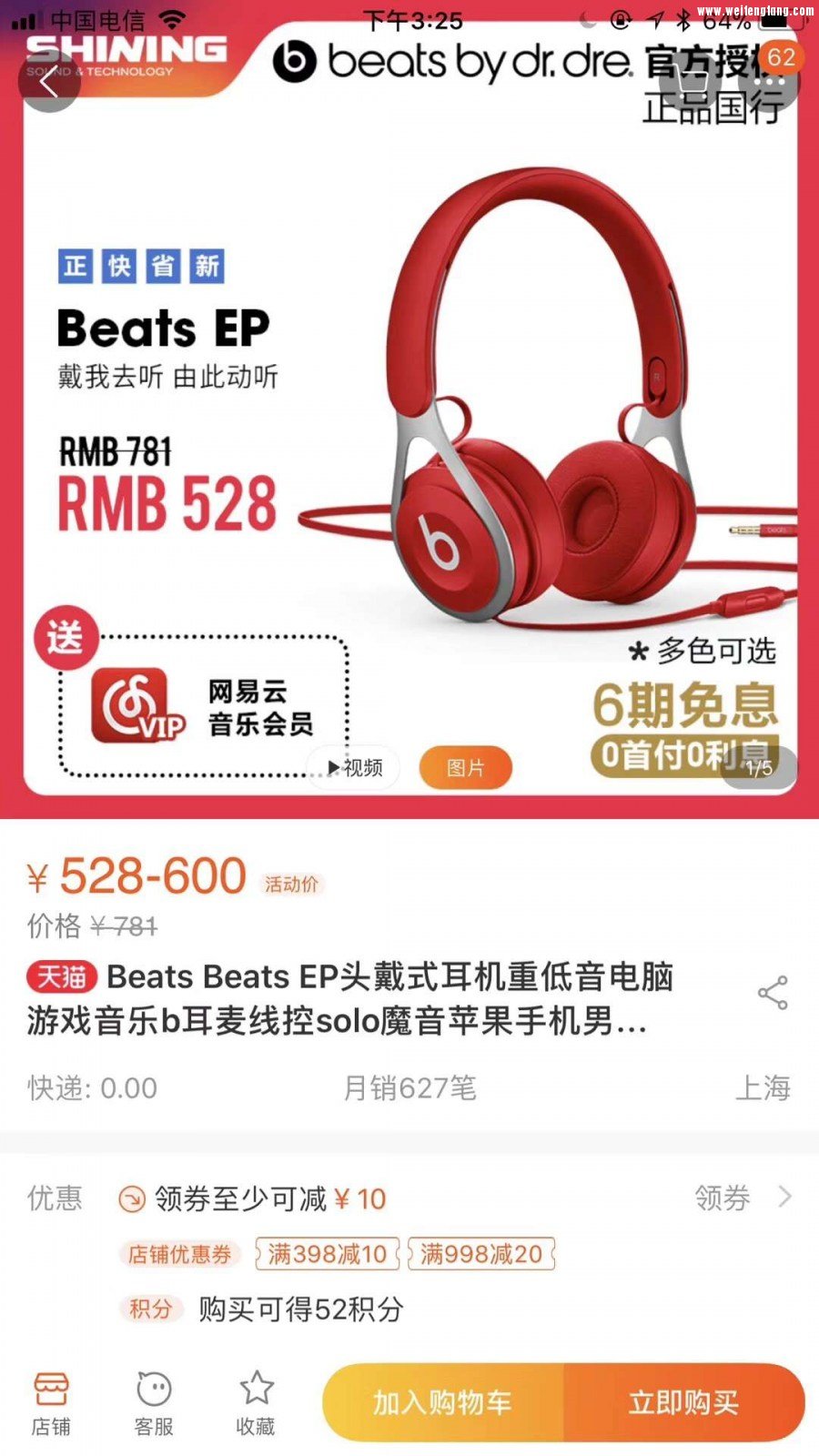Share this Beats EP product
The image size is (819, 1456).
coord(773,993)
